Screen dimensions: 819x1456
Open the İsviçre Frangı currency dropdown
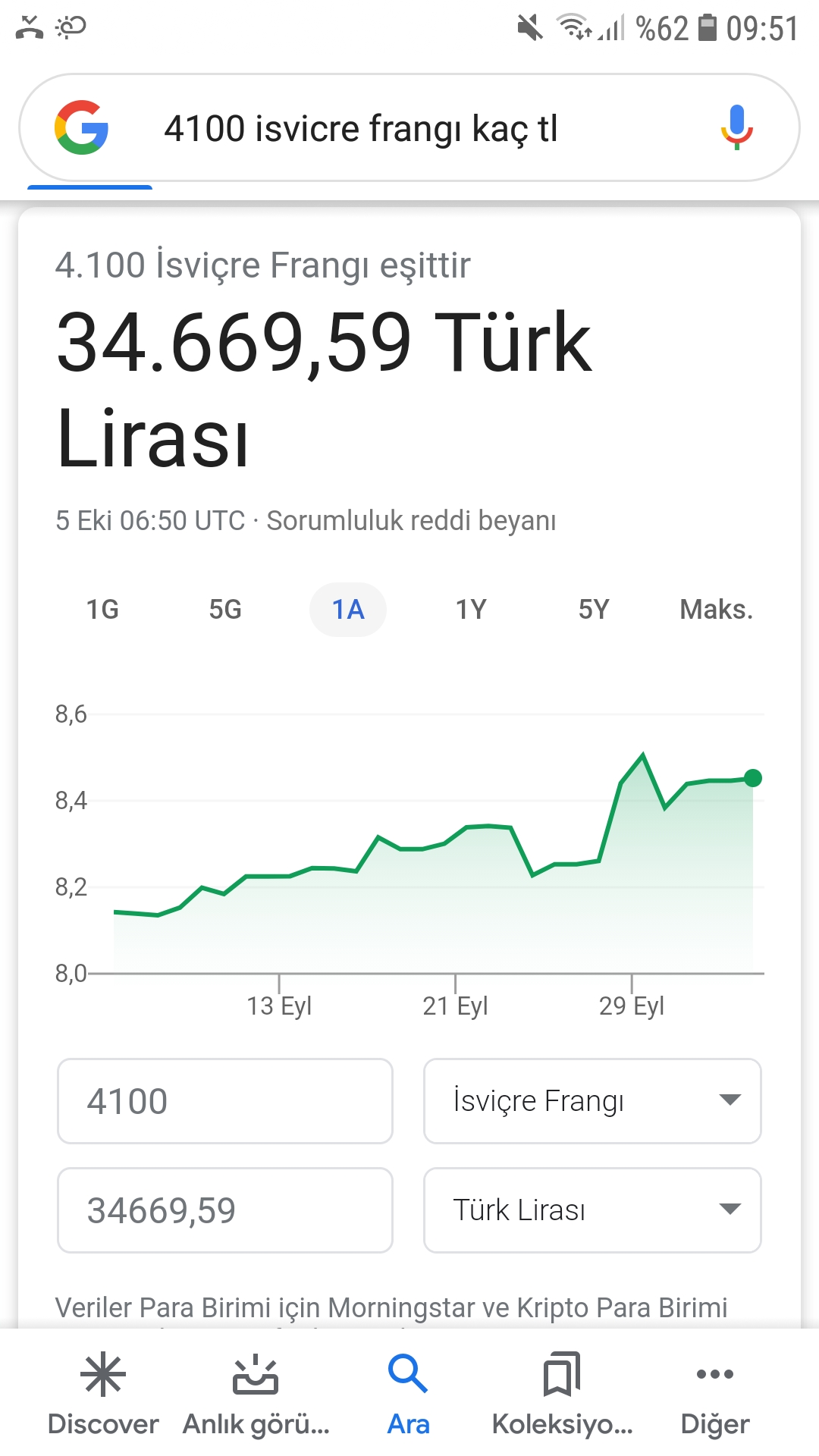[592, 1101]
